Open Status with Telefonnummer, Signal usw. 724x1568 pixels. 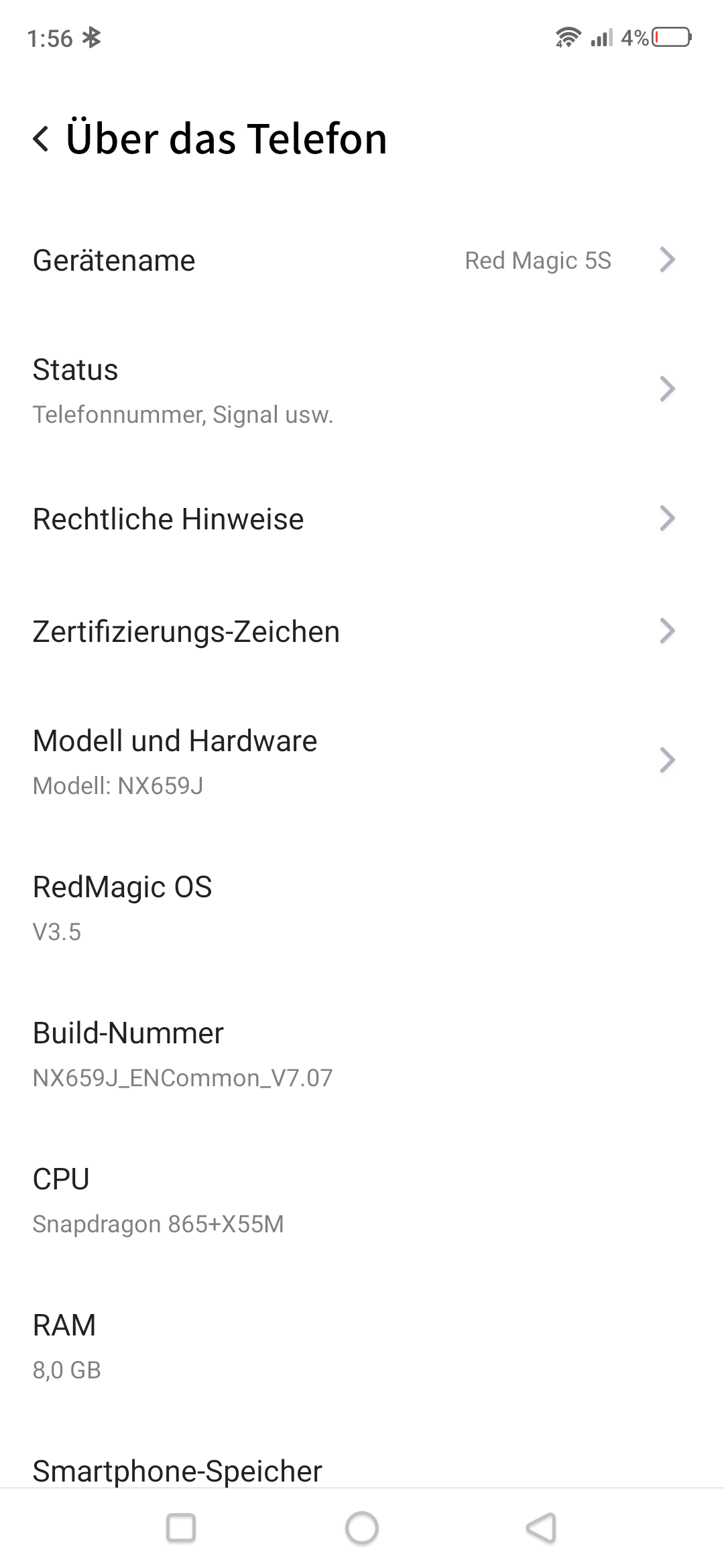362,390
